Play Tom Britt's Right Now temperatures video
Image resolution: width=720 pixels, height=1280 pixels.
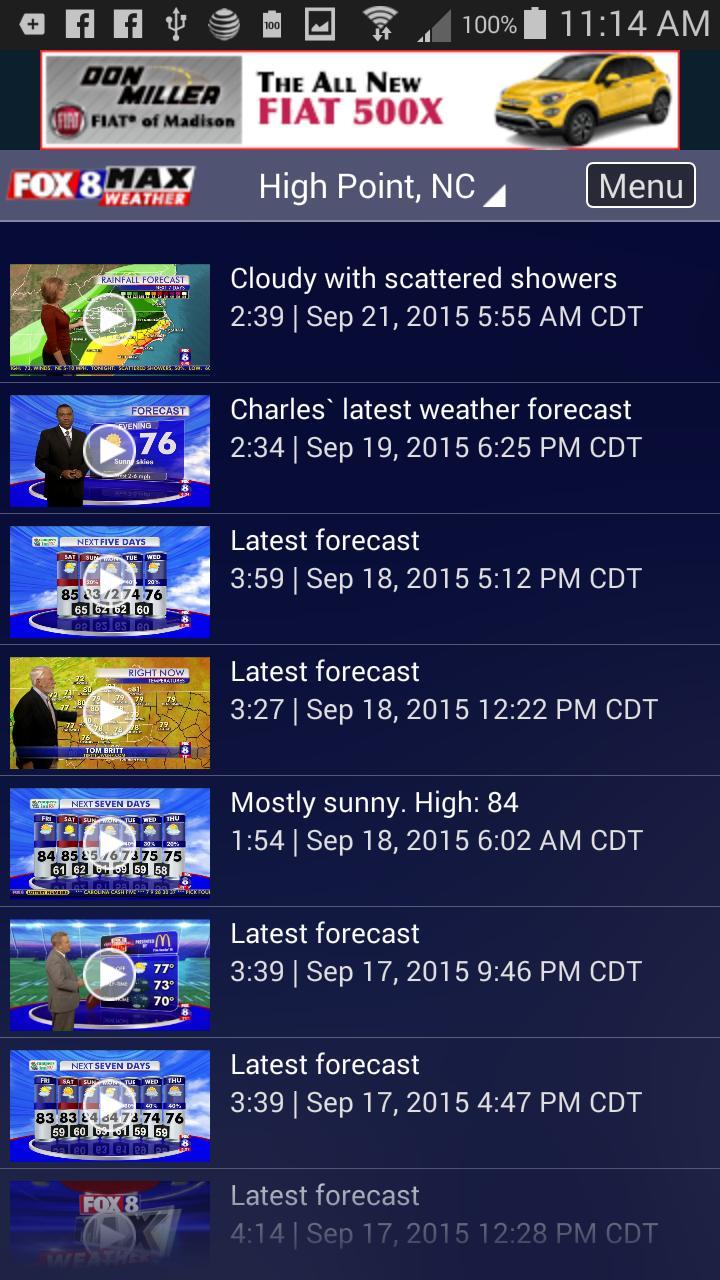pyautogui.click(x=109, y=711)
